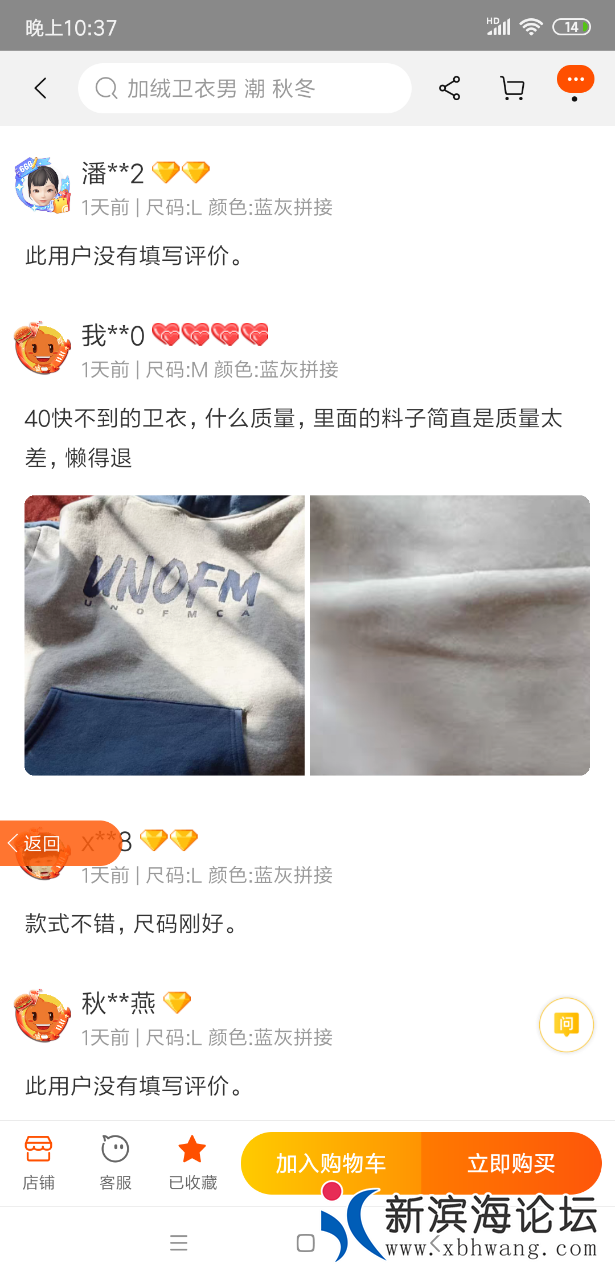Open reviewer 潘**2's avatar
615x1280 pixels.
coord(42,185)
